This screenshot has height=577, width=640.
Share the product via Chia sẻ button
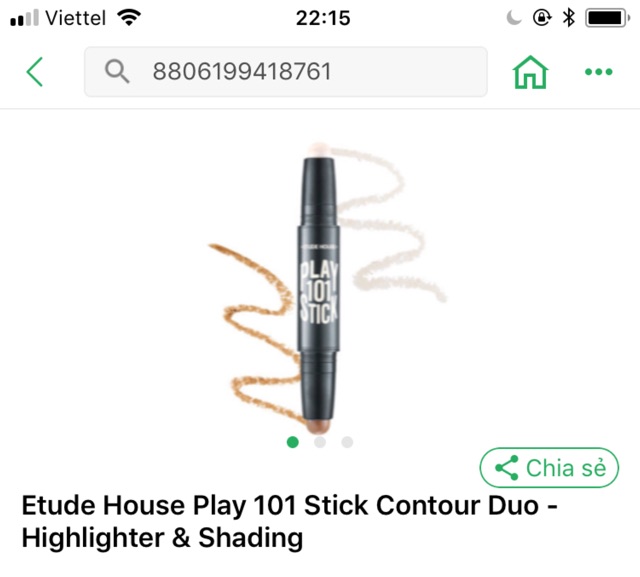pyautogui.click(x=549, y=467)
